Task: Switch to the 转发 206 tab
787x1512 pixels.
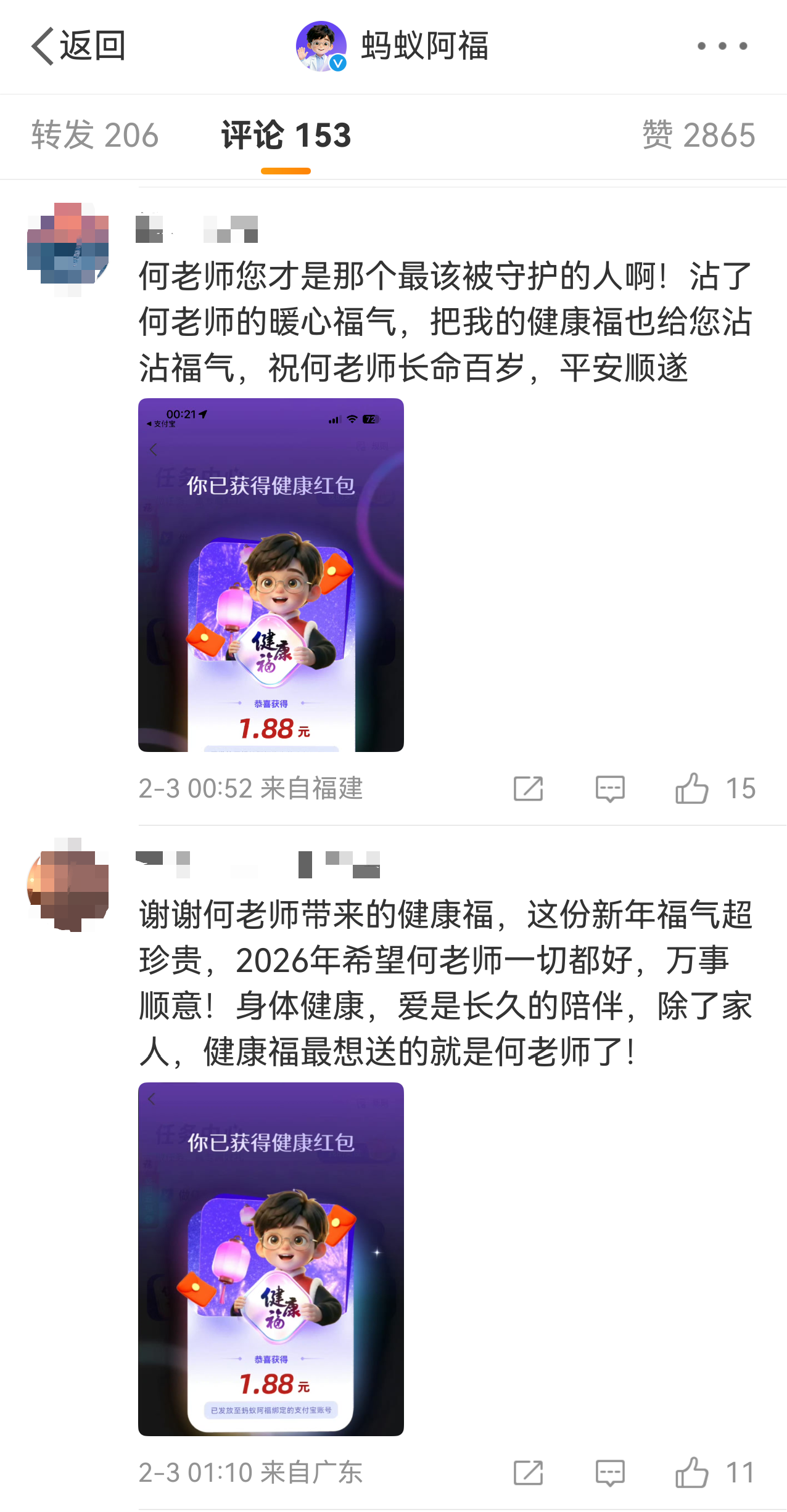Action: point(95,135)
